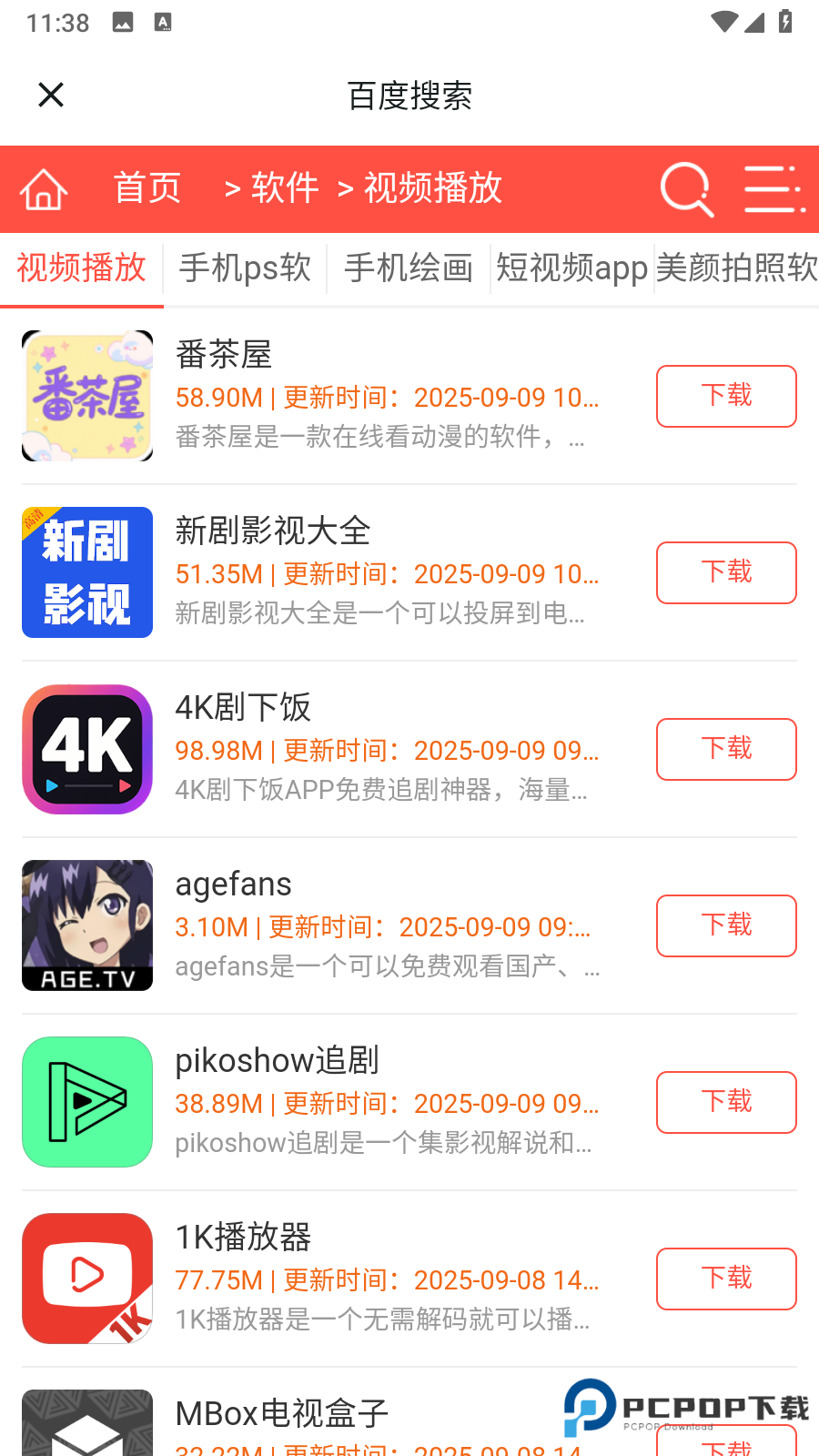Open the search icon
Screen dimensions: 819x1456
pos(686,189)
